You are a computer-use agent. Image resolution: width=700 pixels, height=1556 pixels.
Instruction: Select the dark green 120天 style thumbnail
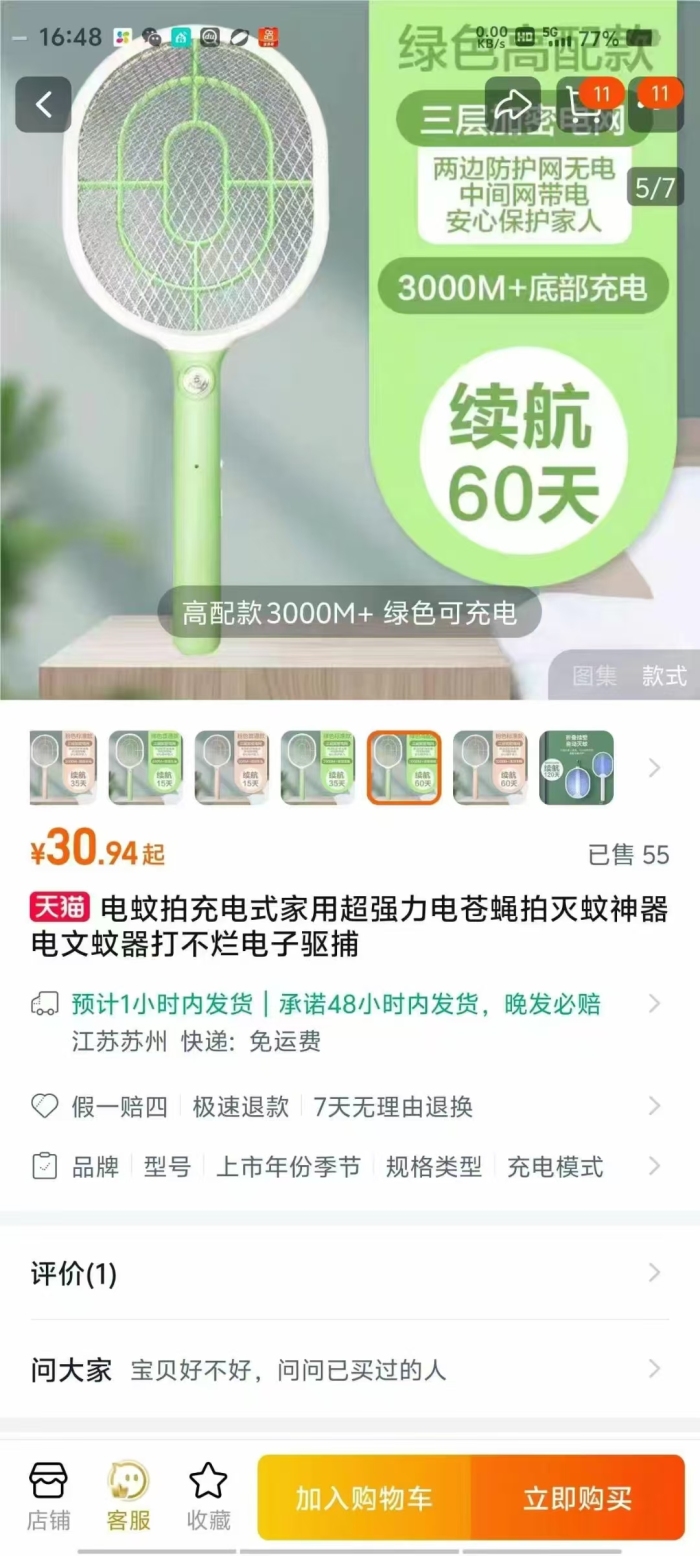[x=577, y=768]
